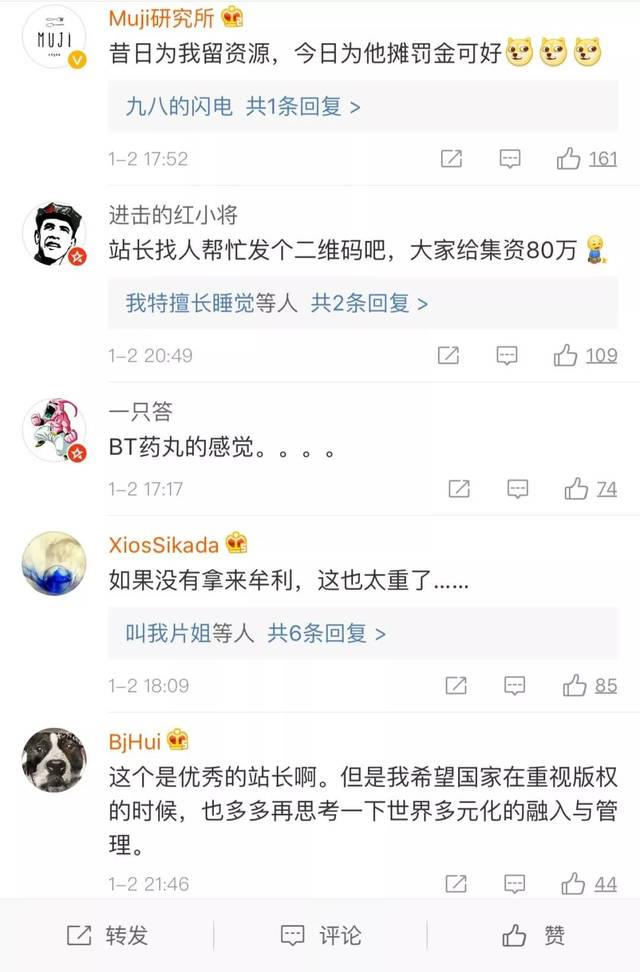Expand 九八的闪电 共1条回复
Image resolution: width=640 pixels, height=972 pixels.
pos(243,106)
